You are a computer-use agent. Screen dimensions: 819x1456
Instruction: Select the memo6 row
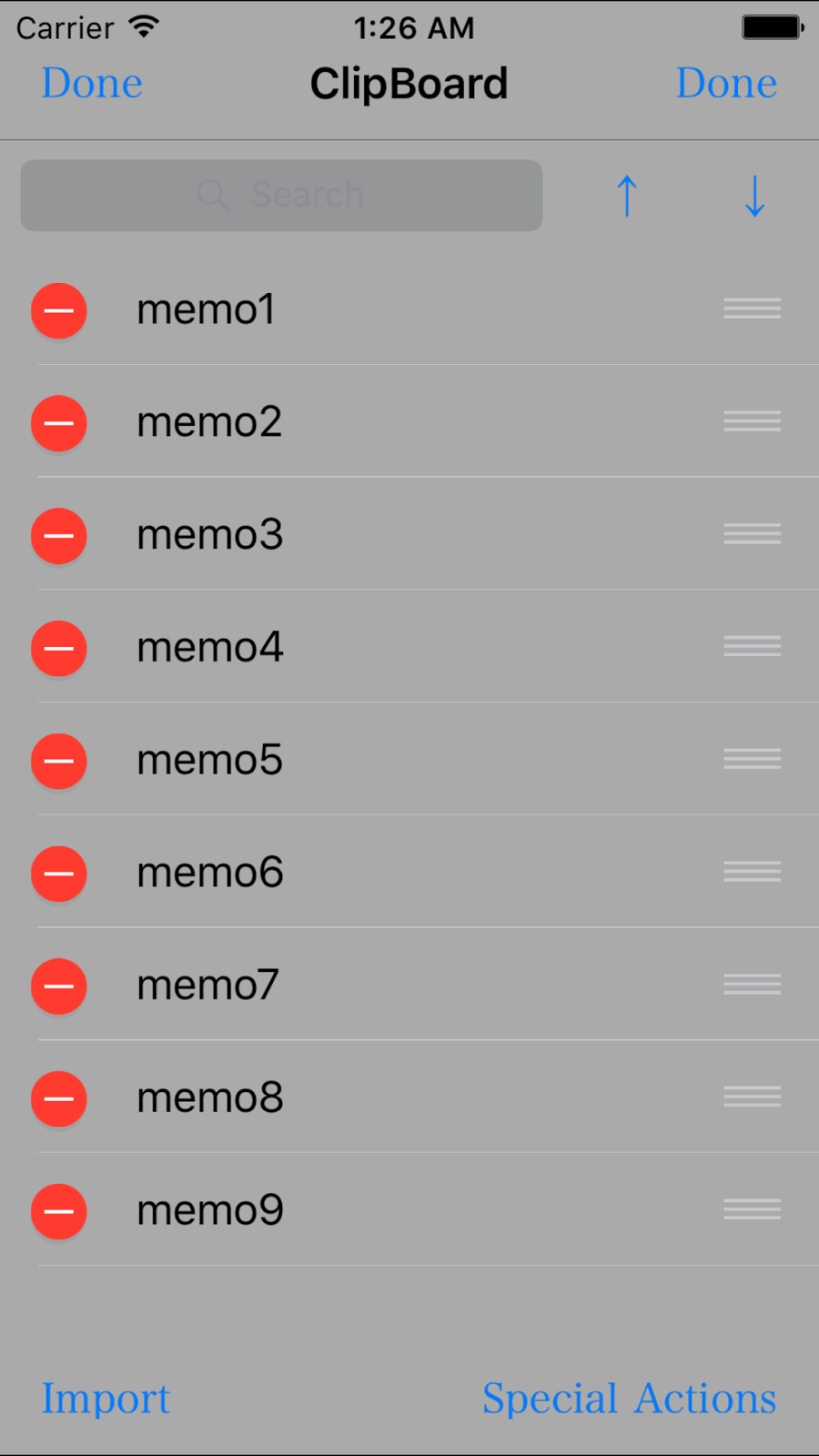(409, 872)
